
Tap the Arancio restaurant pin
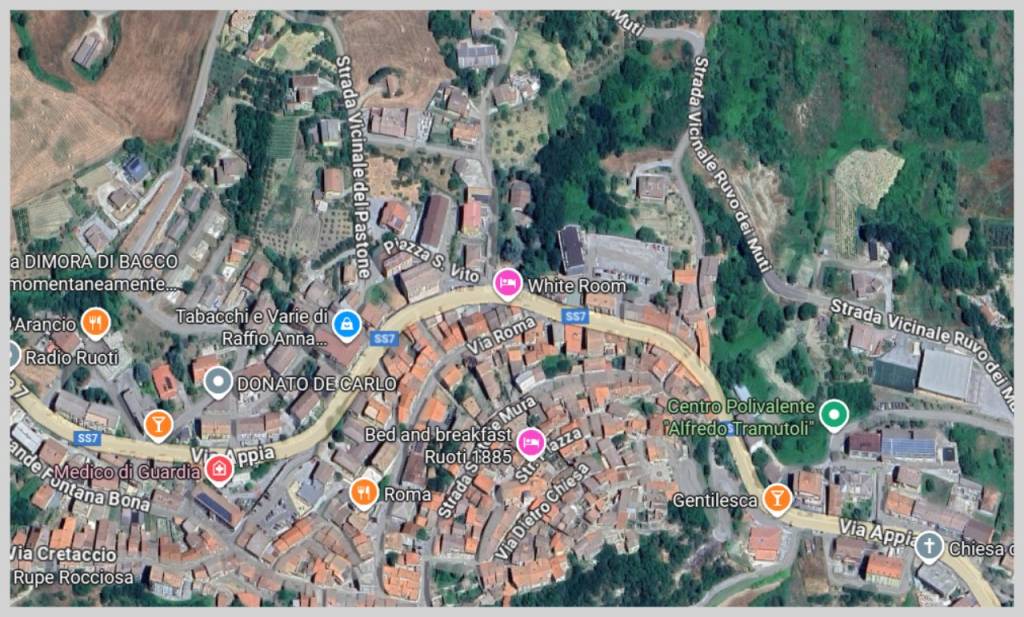(96, 322)
